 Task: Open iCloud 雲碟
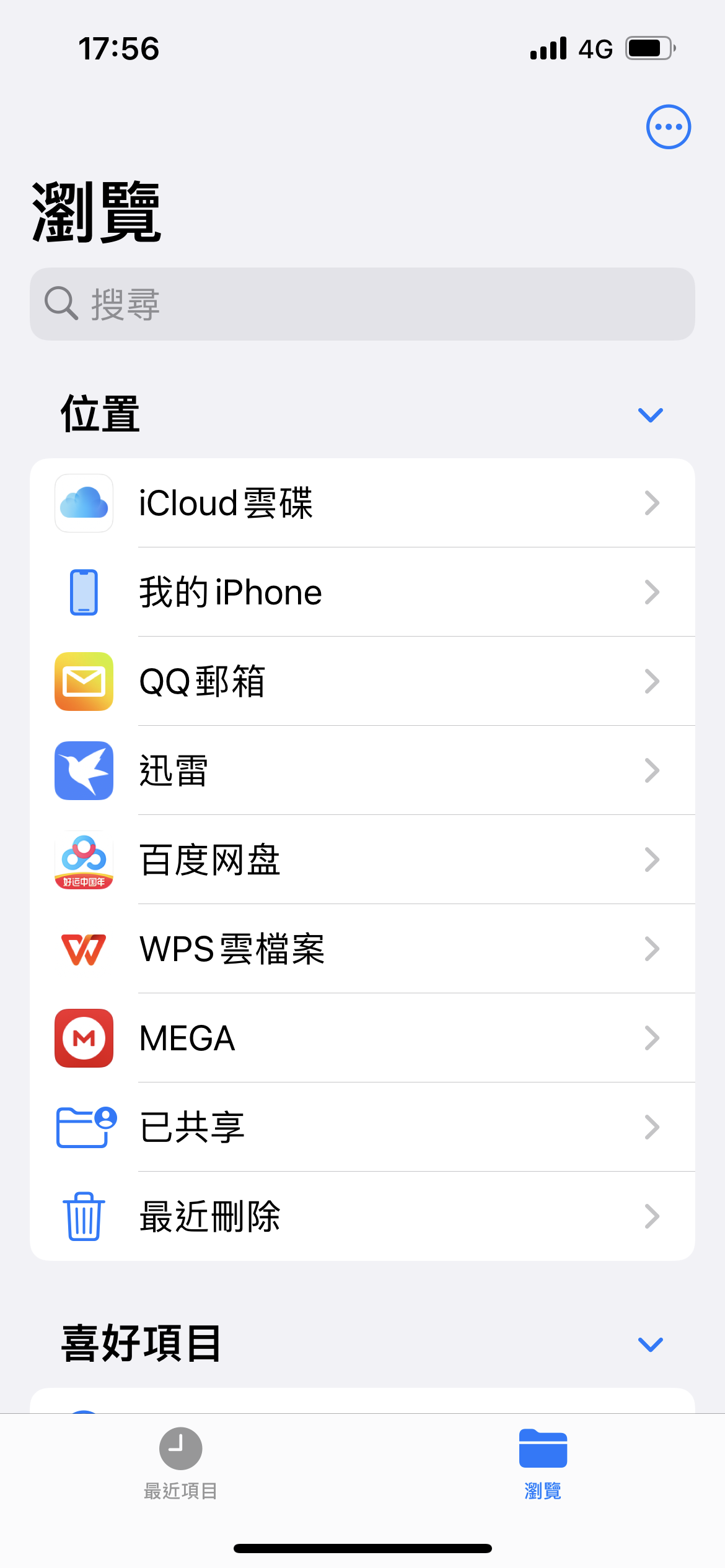coord(362,503)
